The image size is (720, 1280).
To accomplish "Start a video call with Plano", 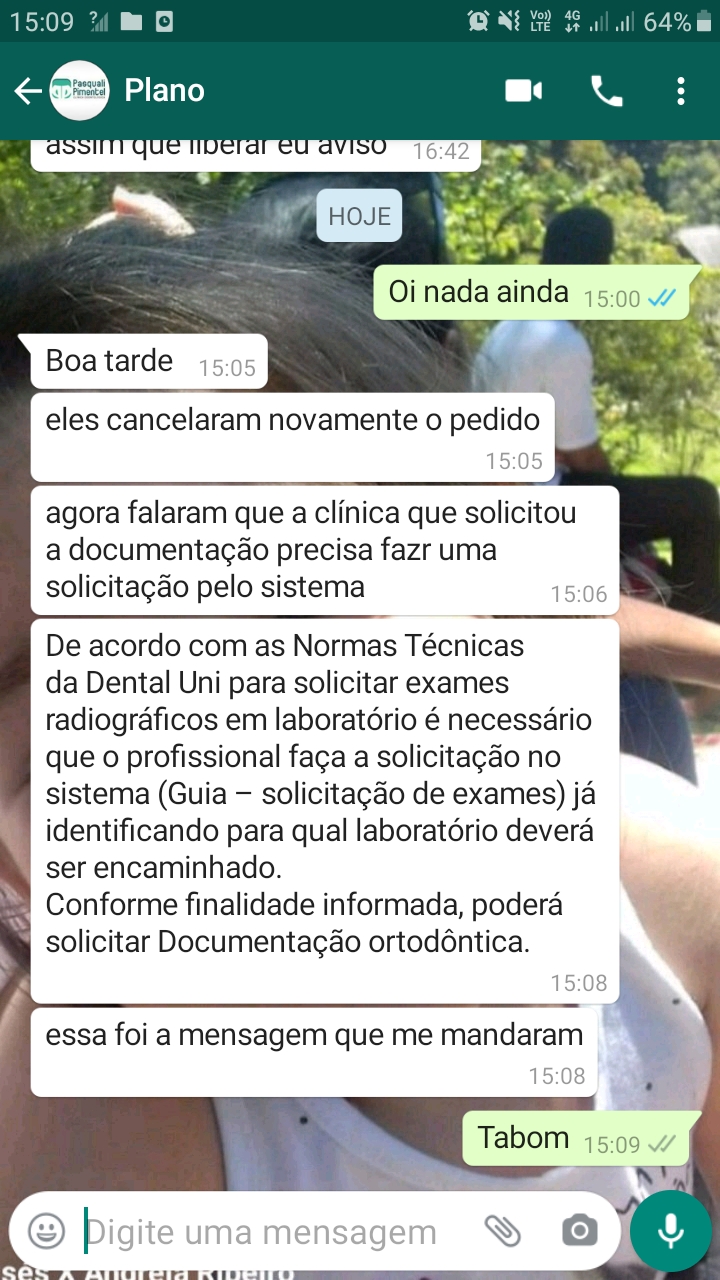I will pyautogui.click(x=523, y=91).
